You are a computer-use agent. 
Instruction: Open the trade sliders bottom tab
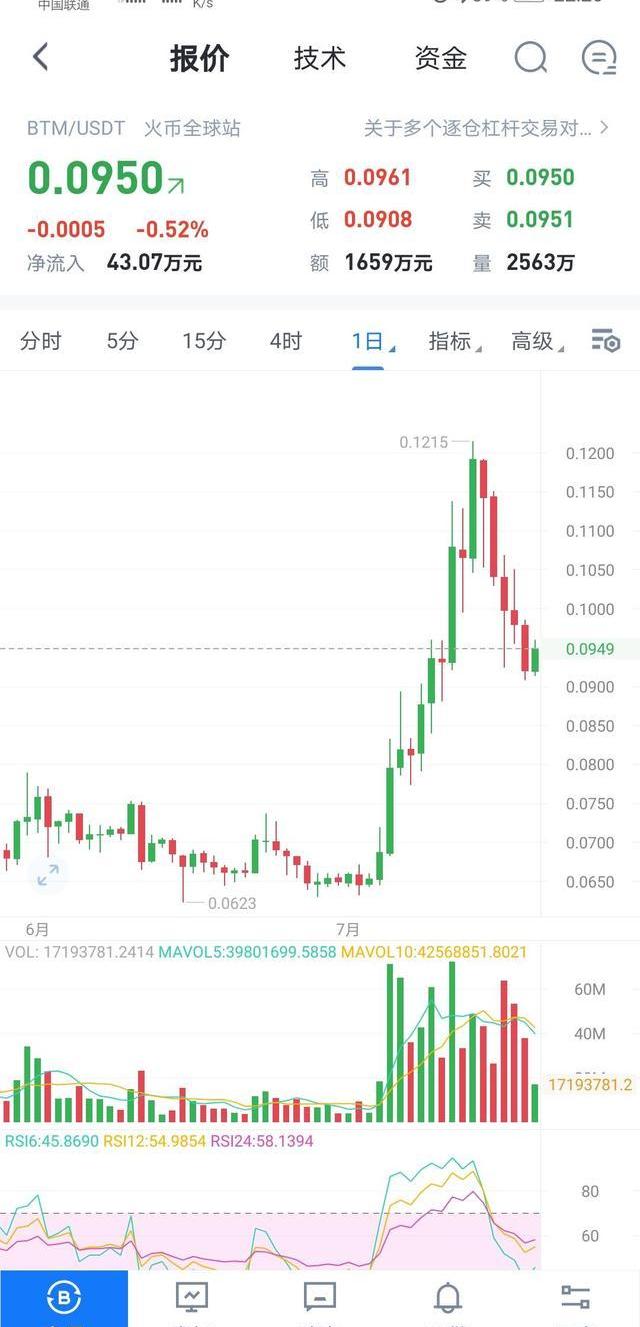pyautogui.click(x=575, y=1298)
